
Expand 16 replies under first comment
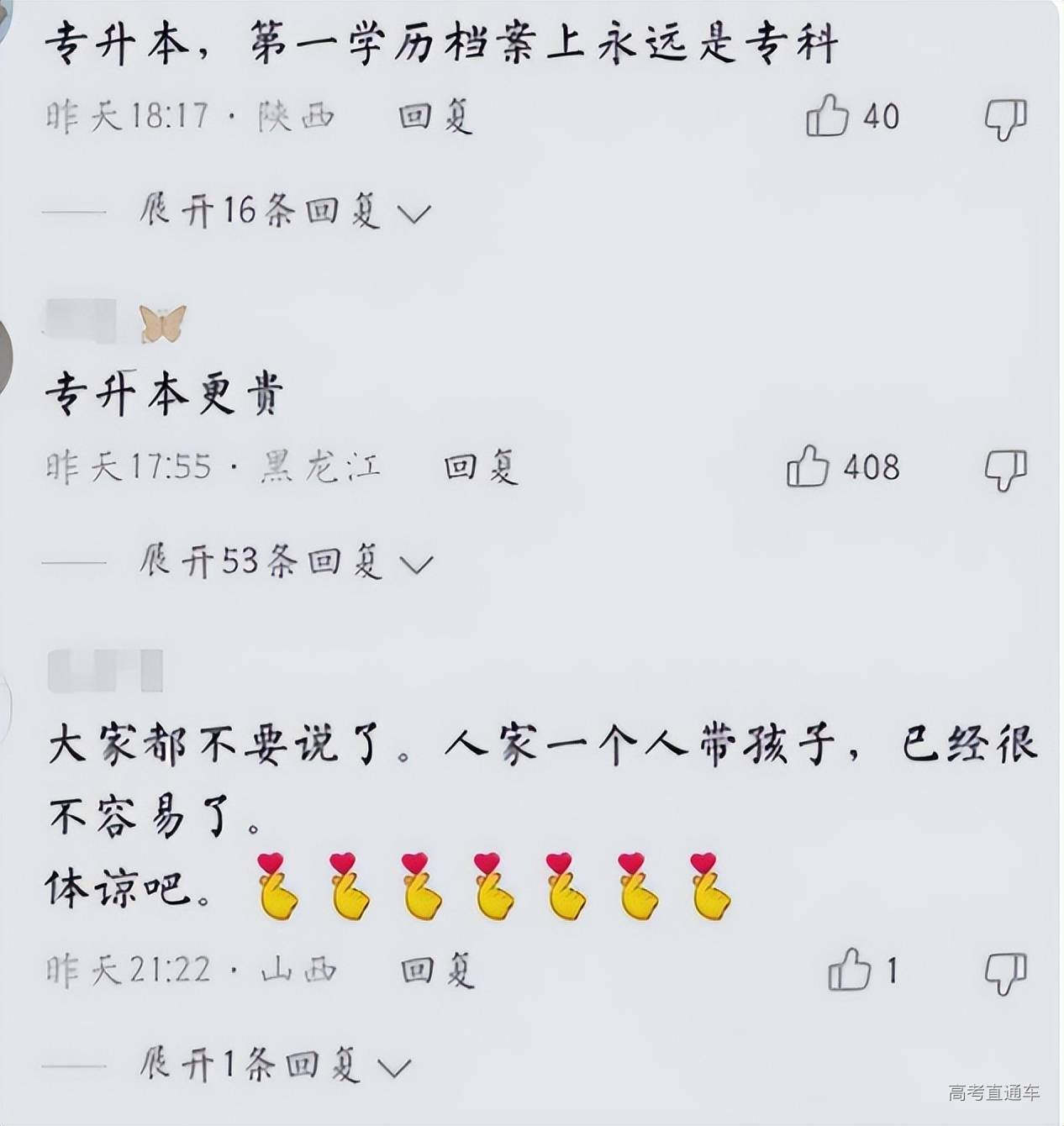(285, 211)
